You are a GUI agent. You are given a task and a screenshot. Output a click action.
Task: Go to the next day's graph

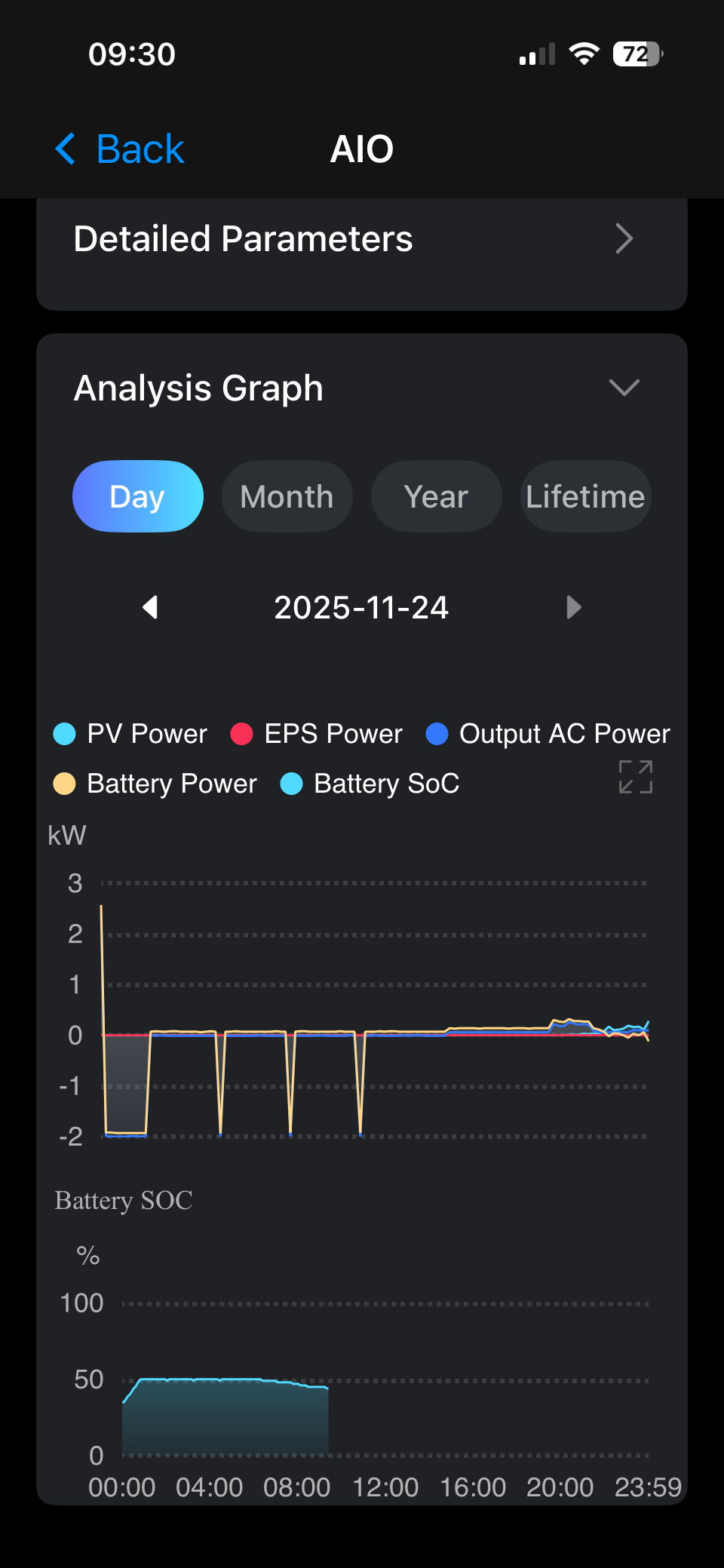573,607
